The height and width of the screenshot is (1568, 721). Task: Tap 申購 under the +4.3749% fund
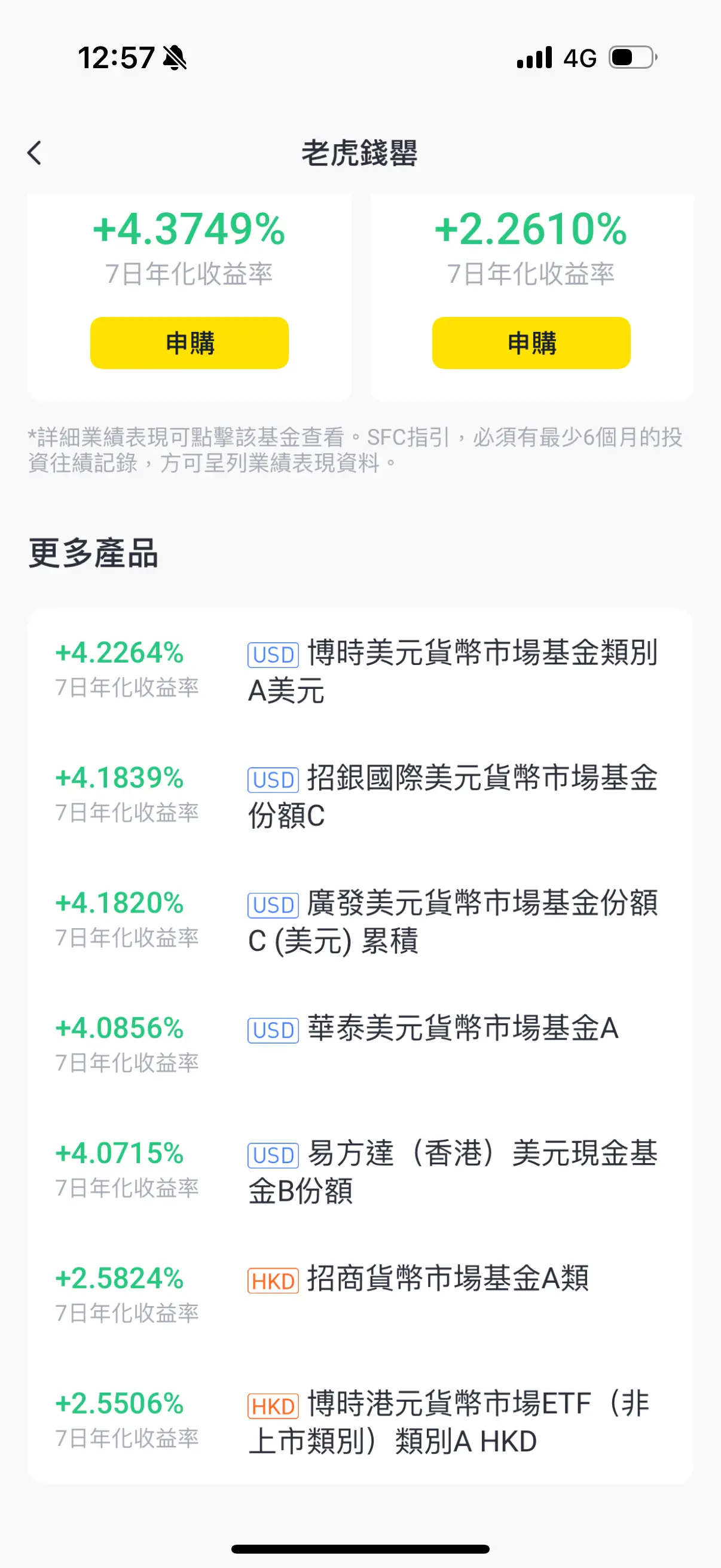coord(190,343)
